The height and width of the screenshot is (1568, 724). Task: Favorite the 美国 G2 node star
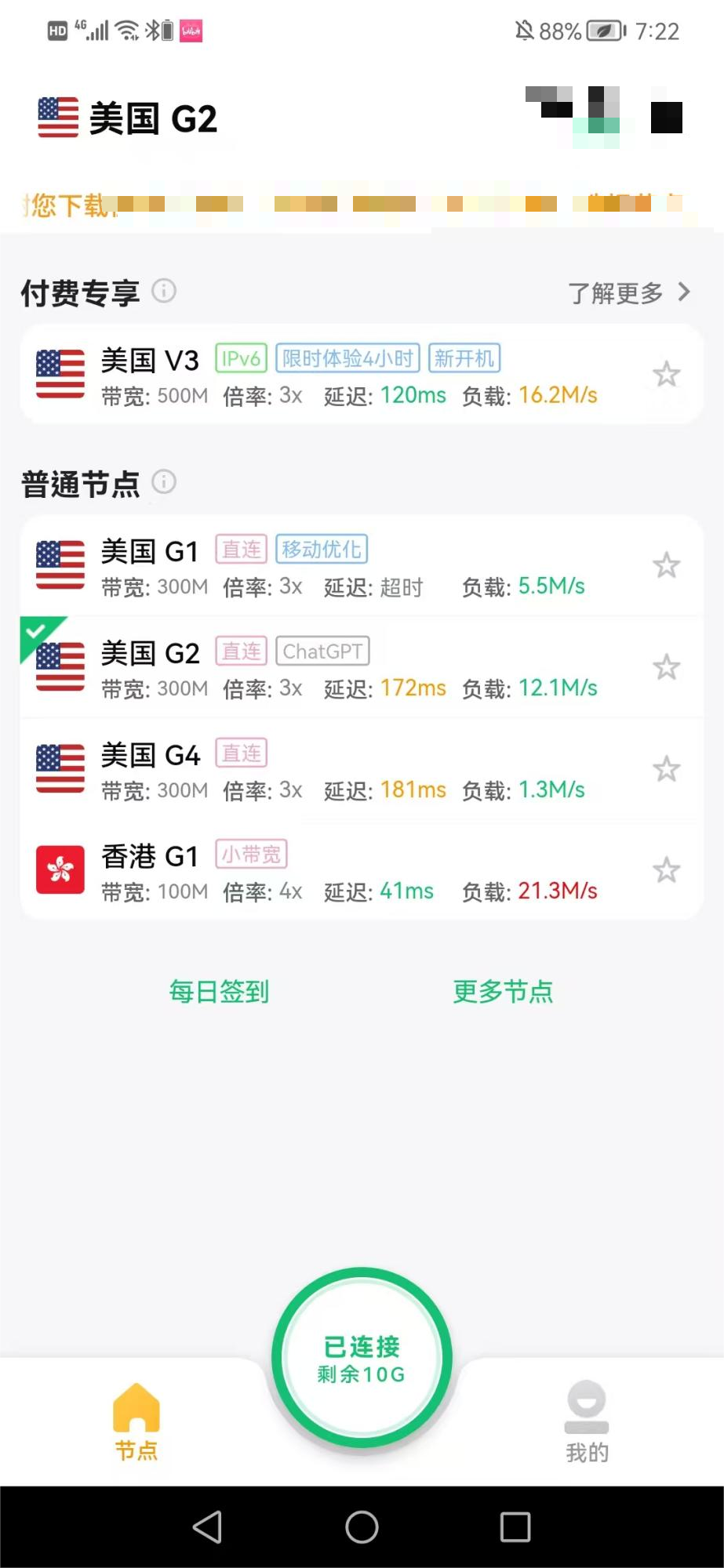click(x=666, y=667)
